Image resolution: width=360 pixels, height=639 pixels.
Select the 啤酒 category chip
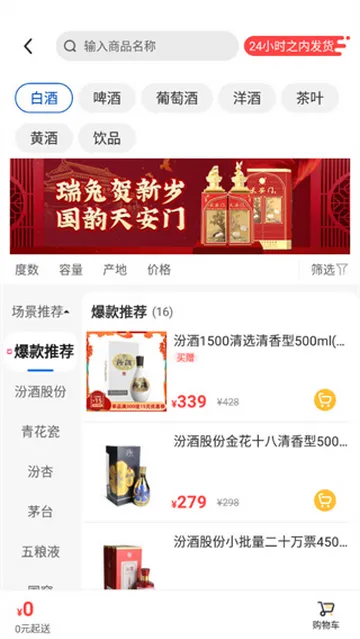[x=107, y=98]
